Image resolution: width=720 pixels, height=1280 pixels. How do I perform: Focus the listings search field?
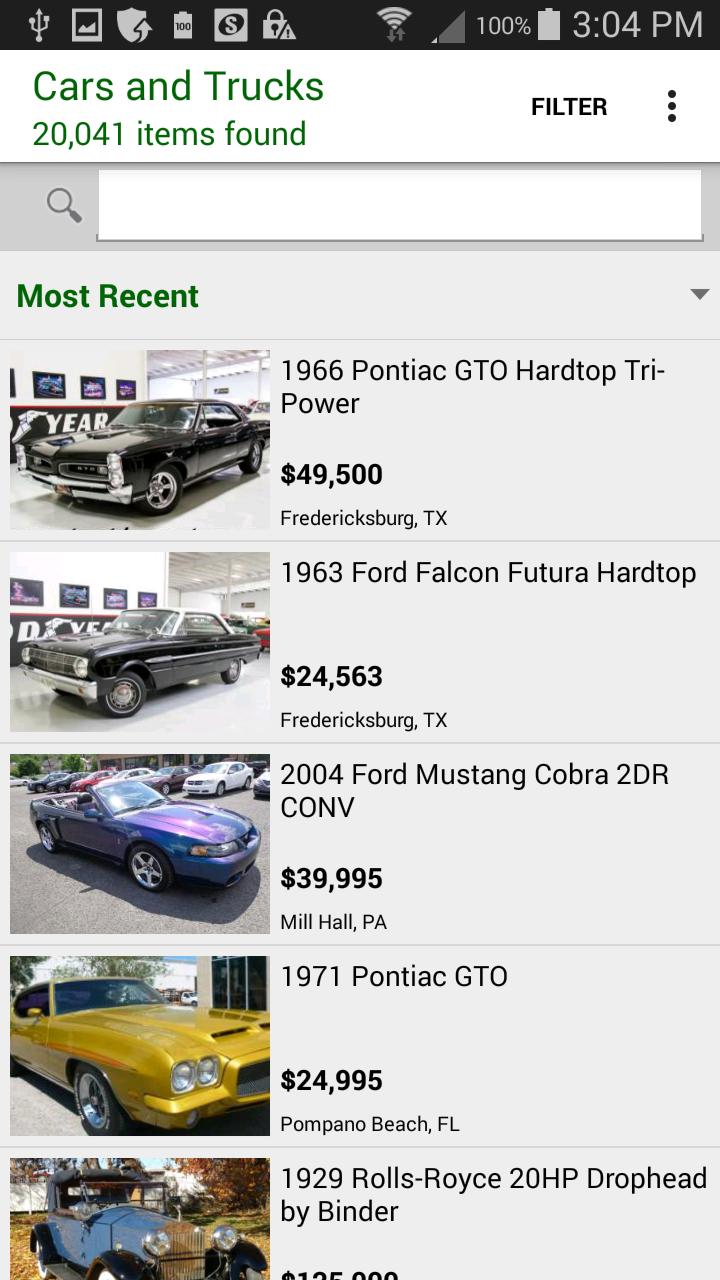coord(399,205)
